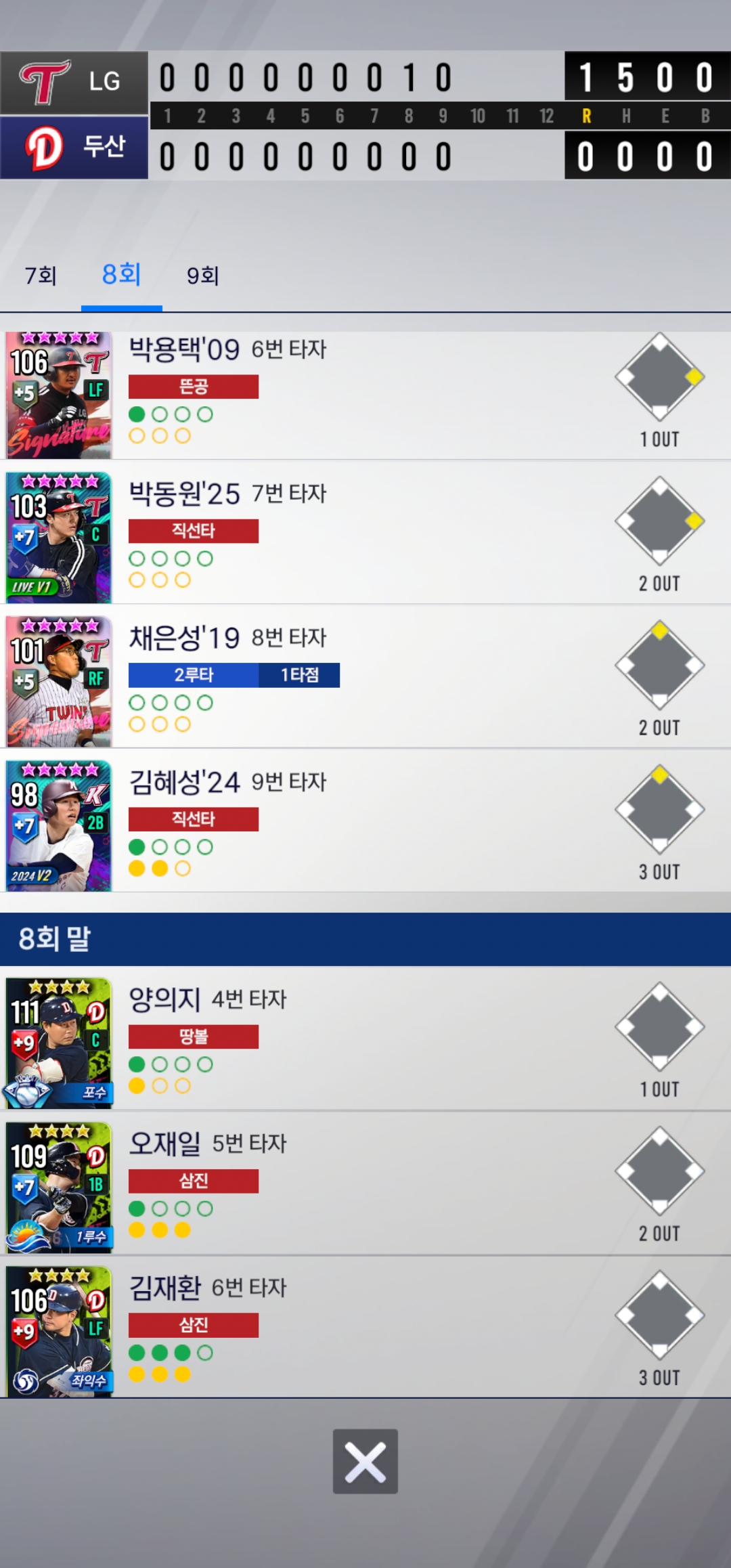Open 양의지 player card
This screenshot has height=1568, width=731.
pos(59,1043)
